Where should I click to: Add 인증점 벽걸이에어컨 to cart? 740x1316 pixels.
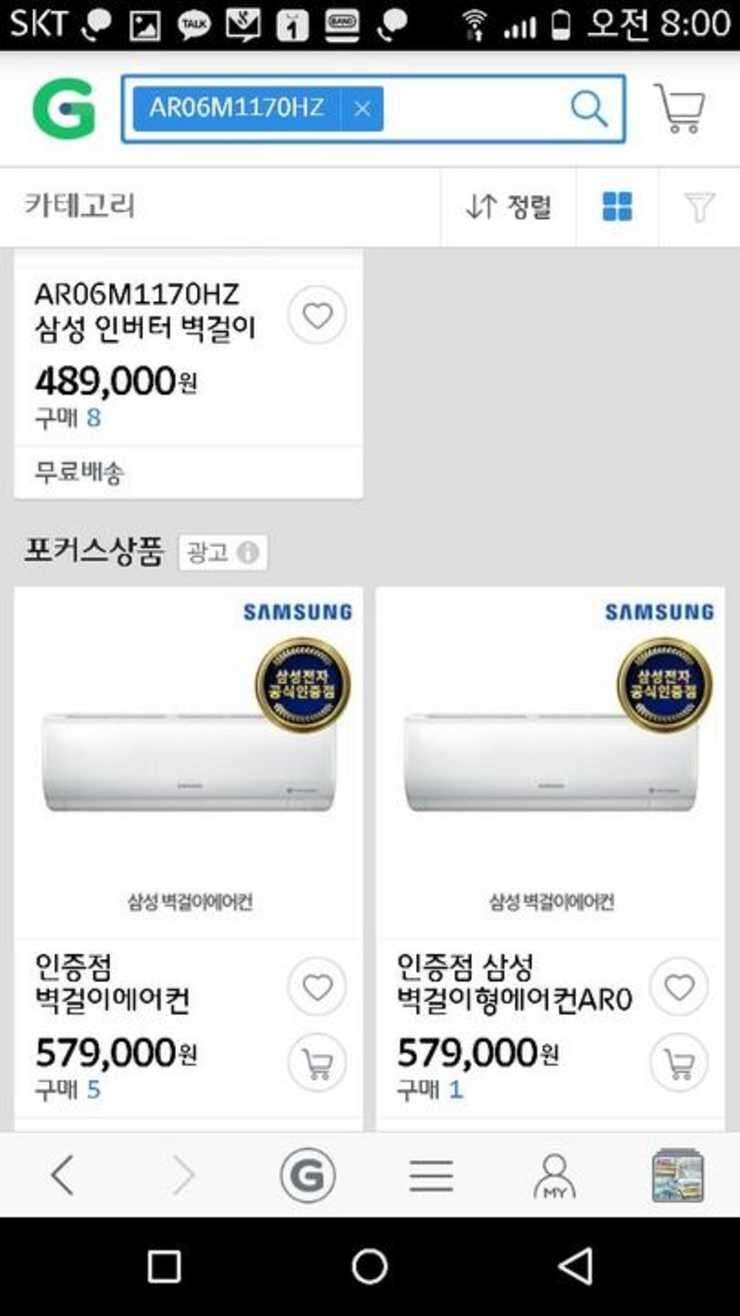(317, 1063)
